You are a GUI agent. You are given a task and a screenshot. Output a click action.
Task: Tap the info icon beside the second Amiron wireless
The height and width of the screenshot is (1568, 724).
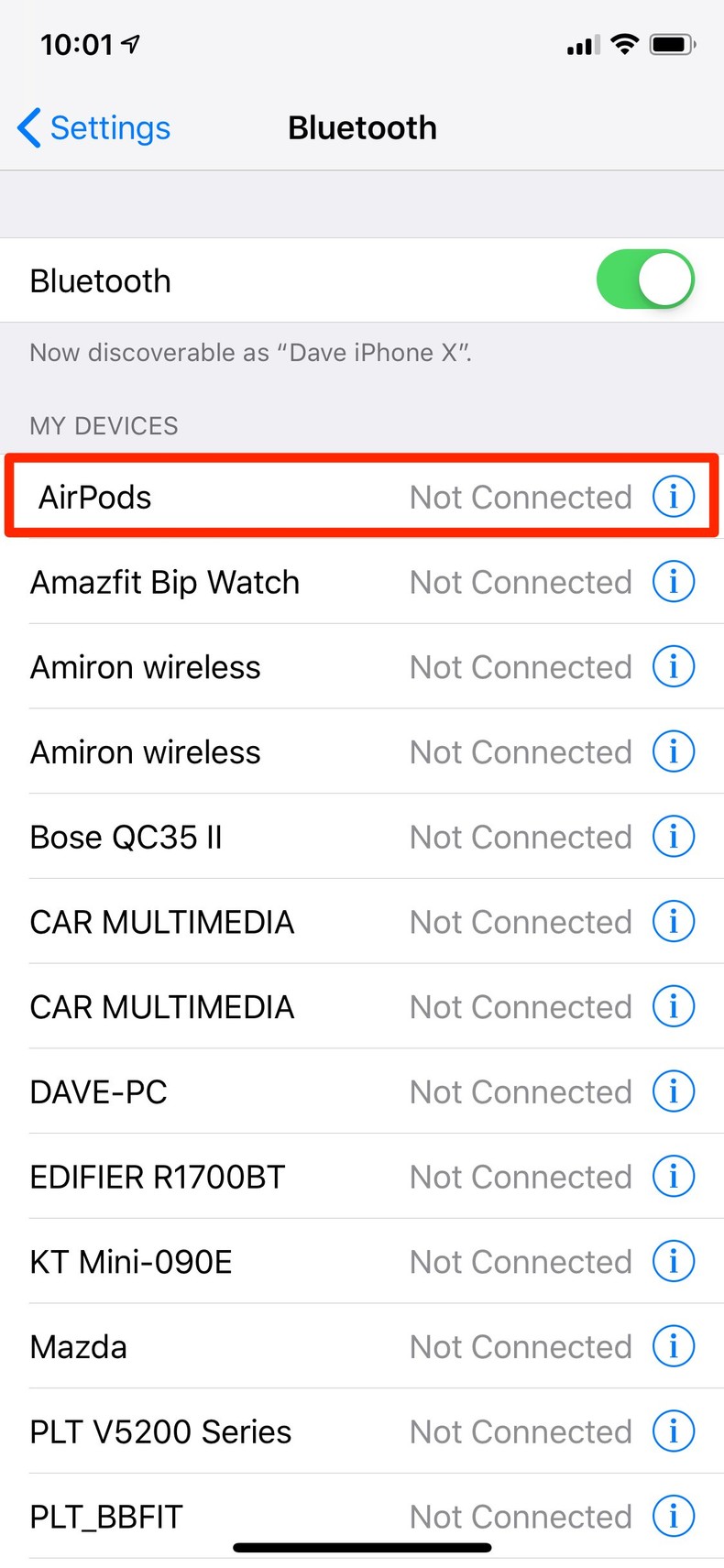click(x=674, y=751)
